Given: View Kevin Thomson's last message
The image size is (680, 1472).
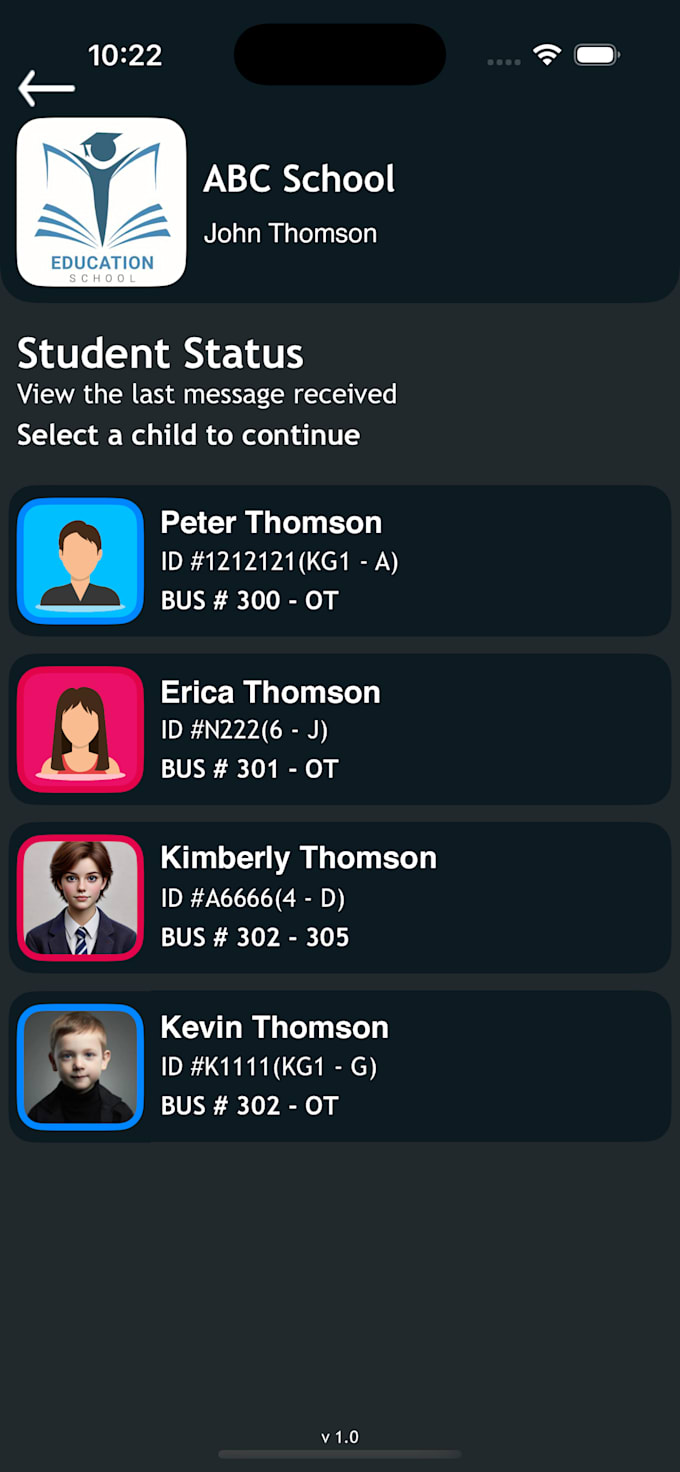Looking at the screenshot, I should [x=340, y=1066].
